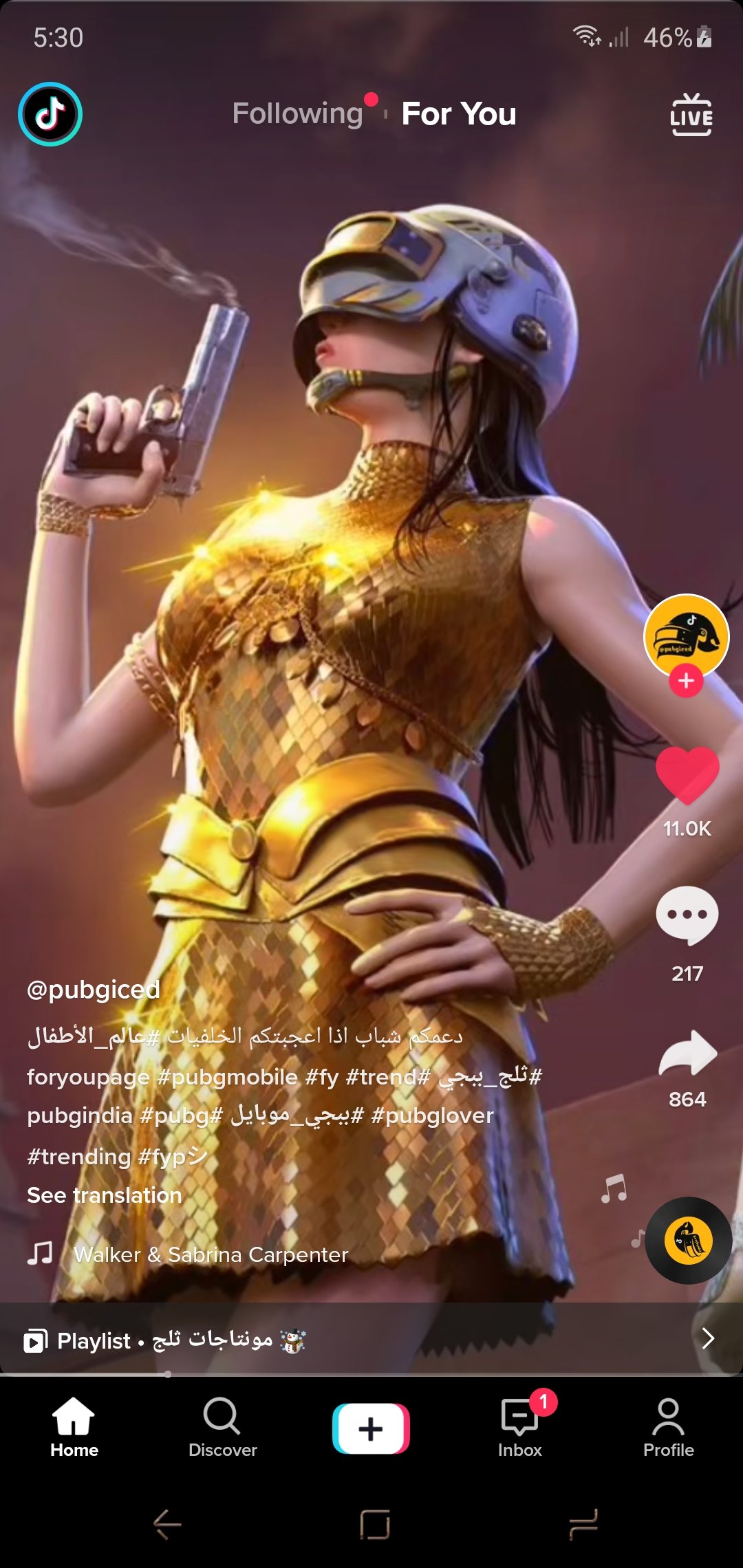Open the Walker & Sabrina Carpenter sound
Viewport: 743px width, 1568px height.
[211, 1254]
